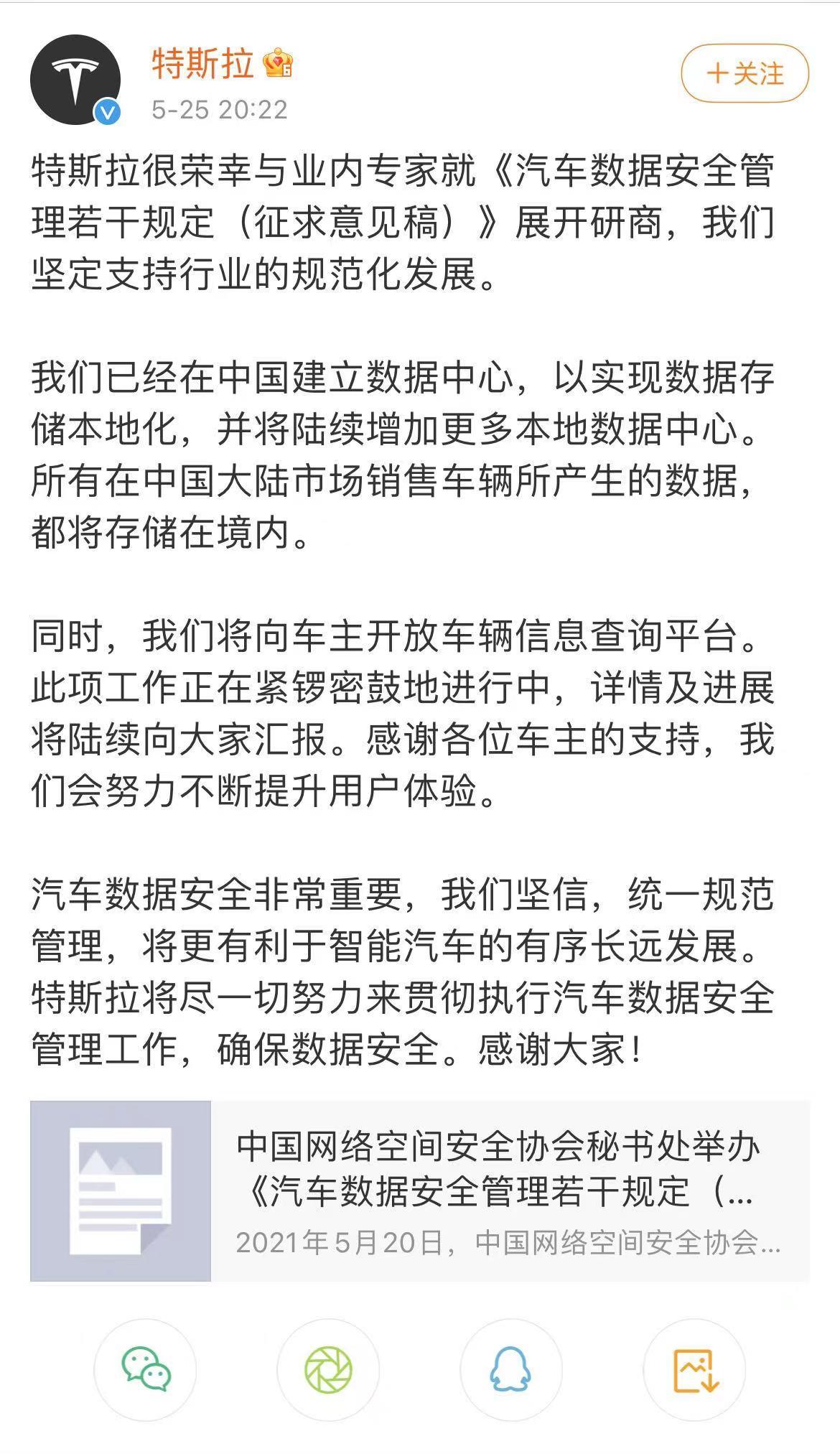
Task: Click the document thumbnail in article card
Action: pyautogui.click(x=121, y=1190)
